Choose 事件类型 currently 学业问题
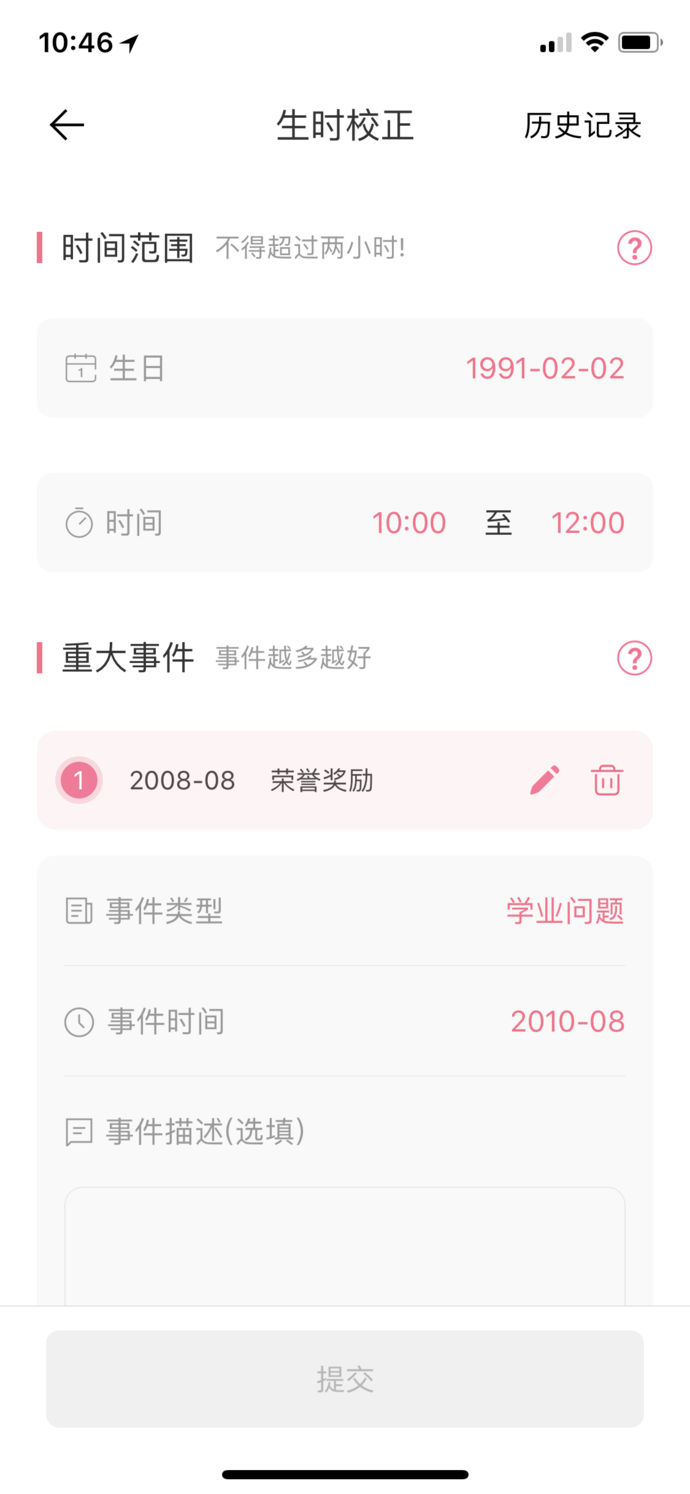Screen dimensions: 690x1494 coord(564,911)
